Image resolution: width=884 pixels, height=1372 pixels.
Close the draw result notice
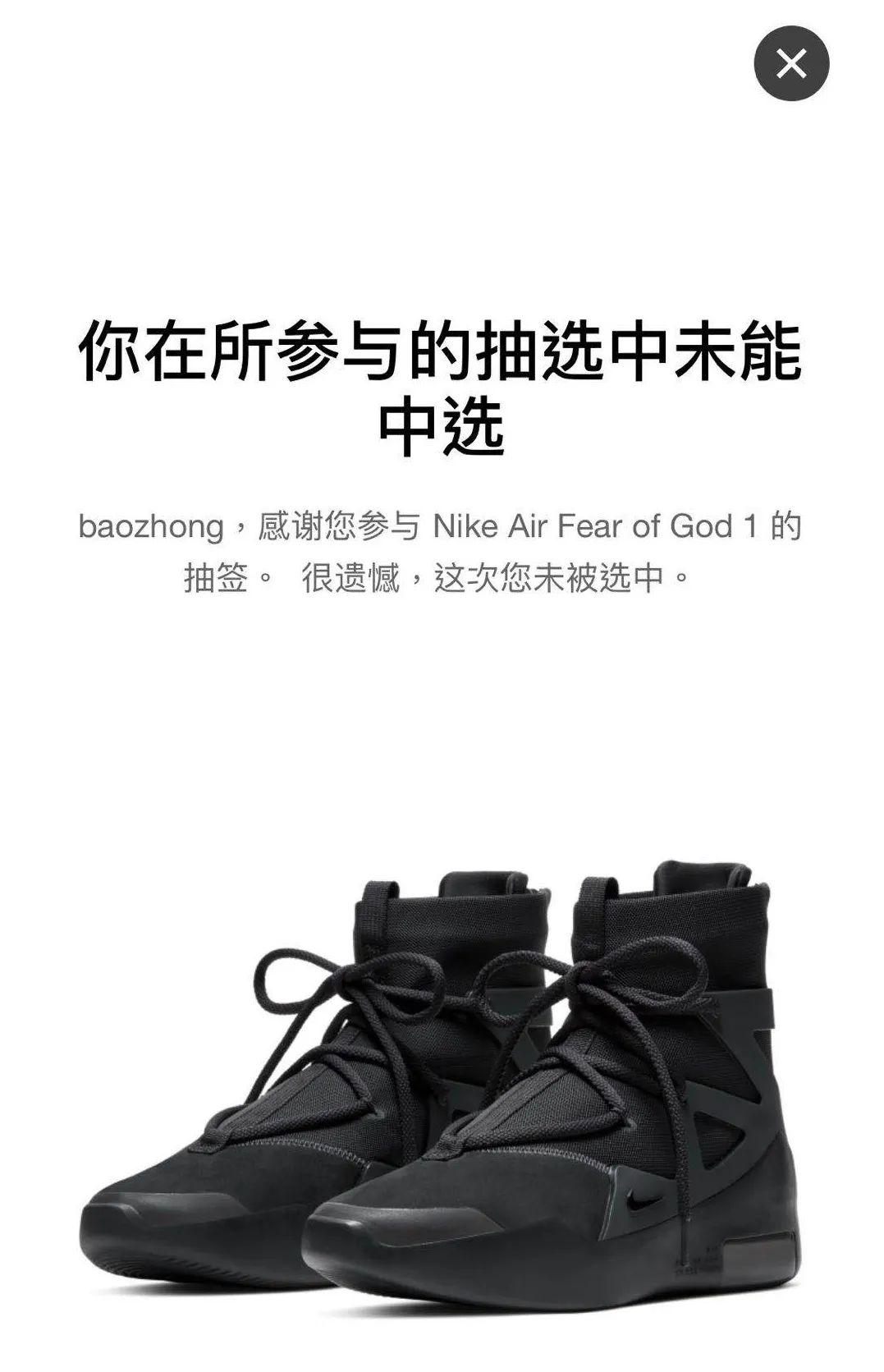(791, 63)
